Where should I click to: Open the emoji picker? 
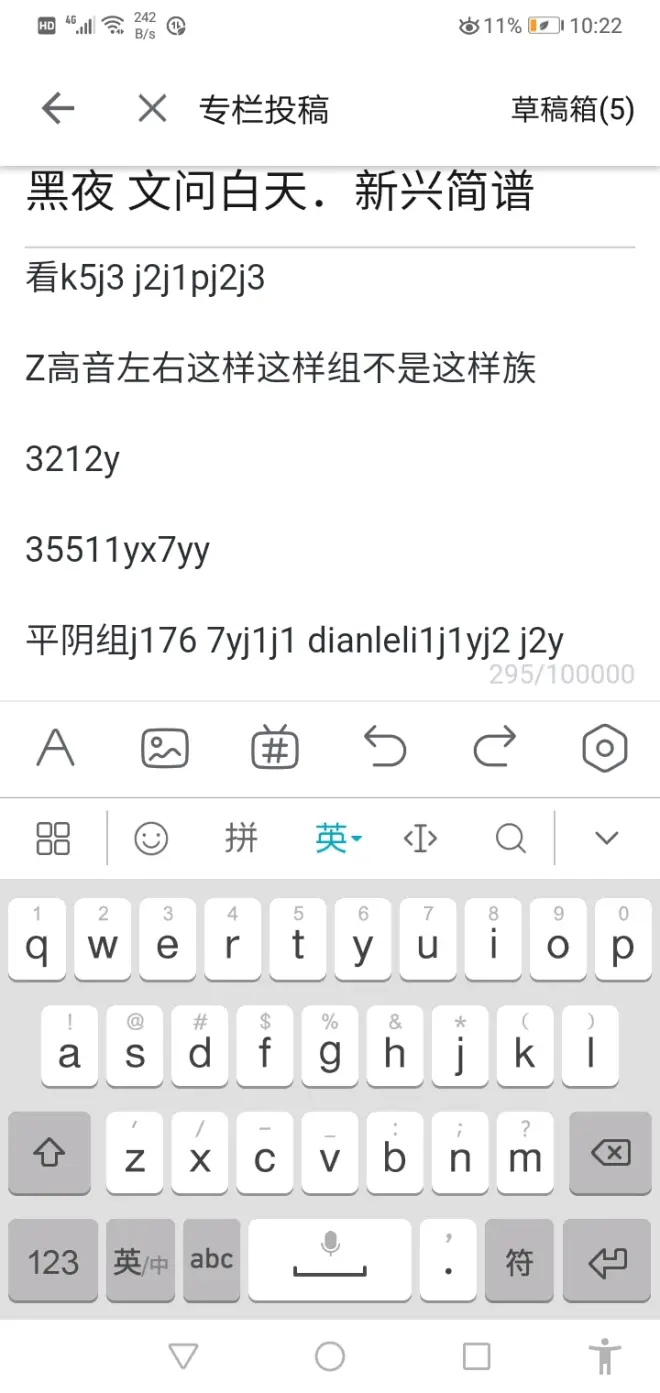click(151, 838)
